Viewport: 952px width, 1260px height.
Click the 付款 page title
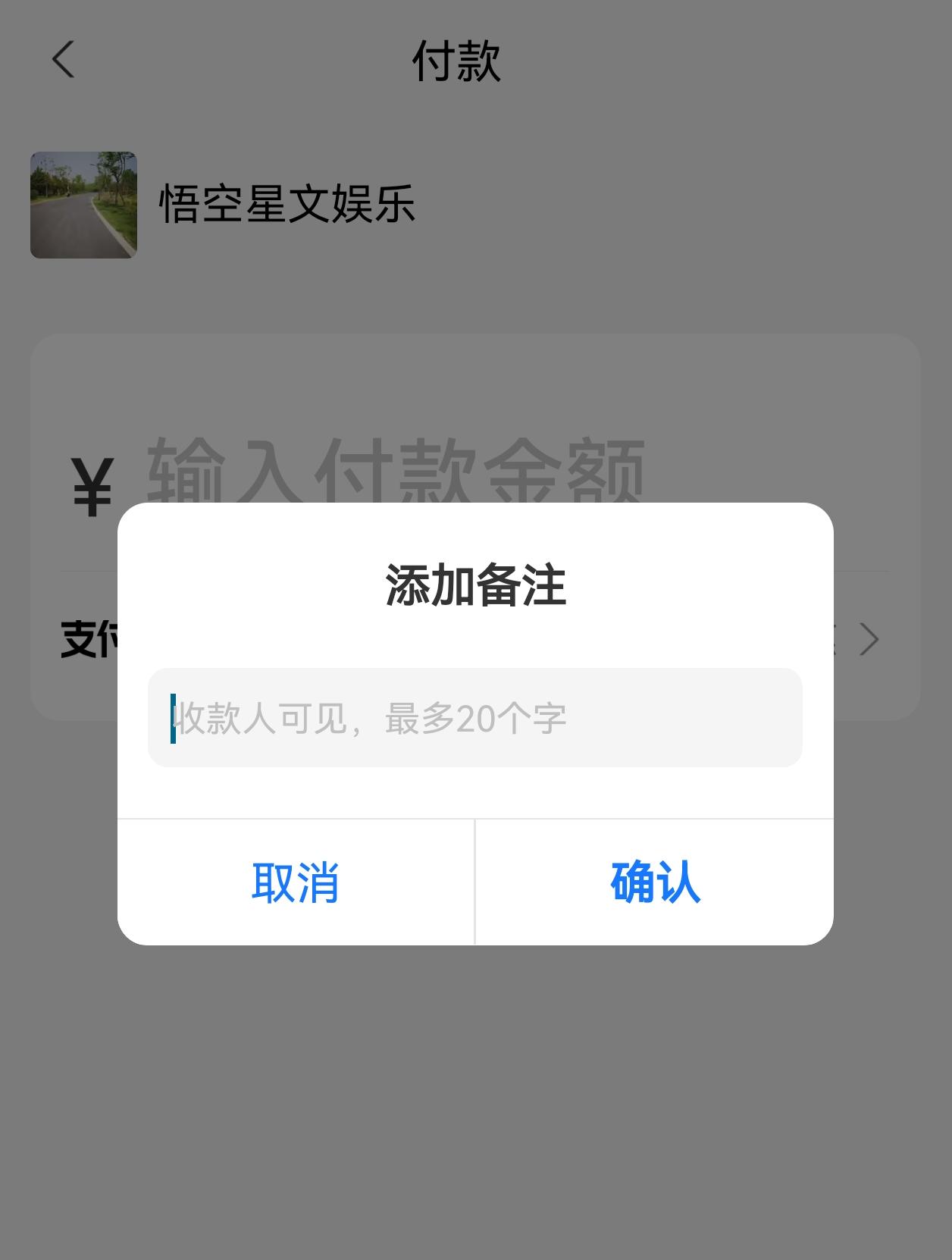(457, 60)
